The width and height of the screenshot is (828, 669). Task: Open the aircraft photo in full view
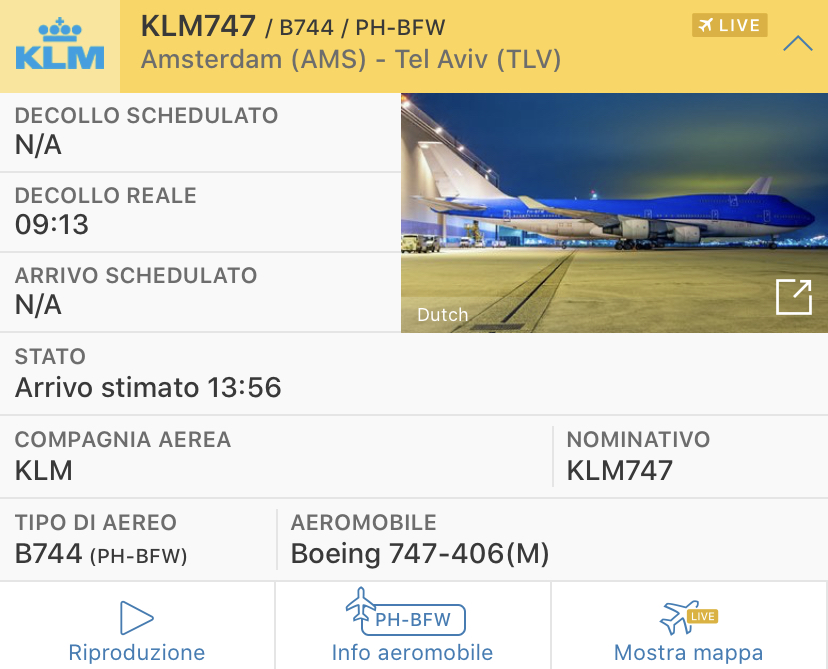[793, 298]
